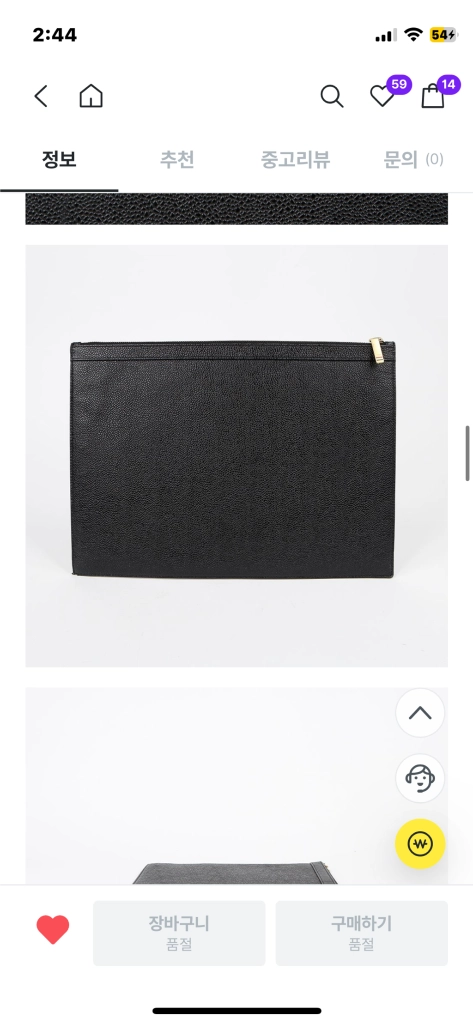Switch to the 추천 tab
Viewport: 473px width, 1024px height.
[x=177, y=159]
